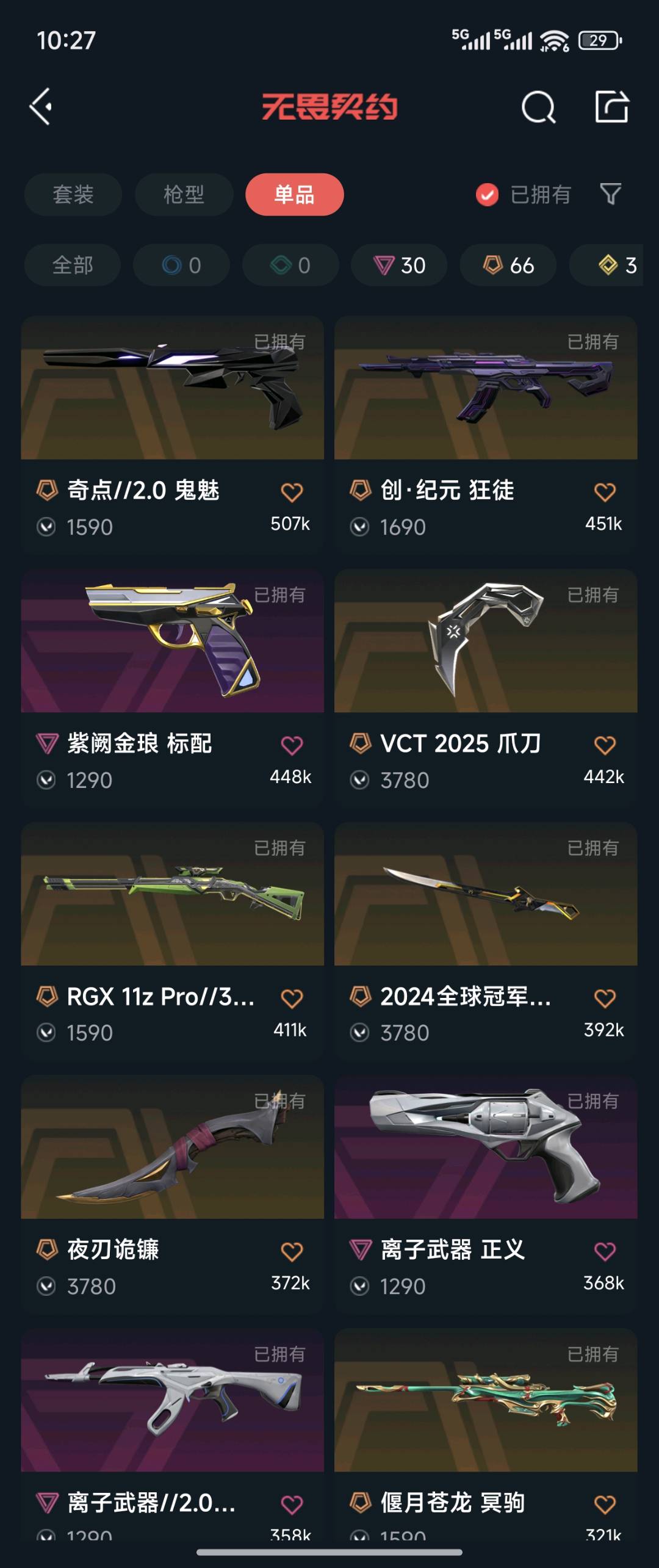
Task: Open the funnel filter options
Action: click(x=611, y=194)
